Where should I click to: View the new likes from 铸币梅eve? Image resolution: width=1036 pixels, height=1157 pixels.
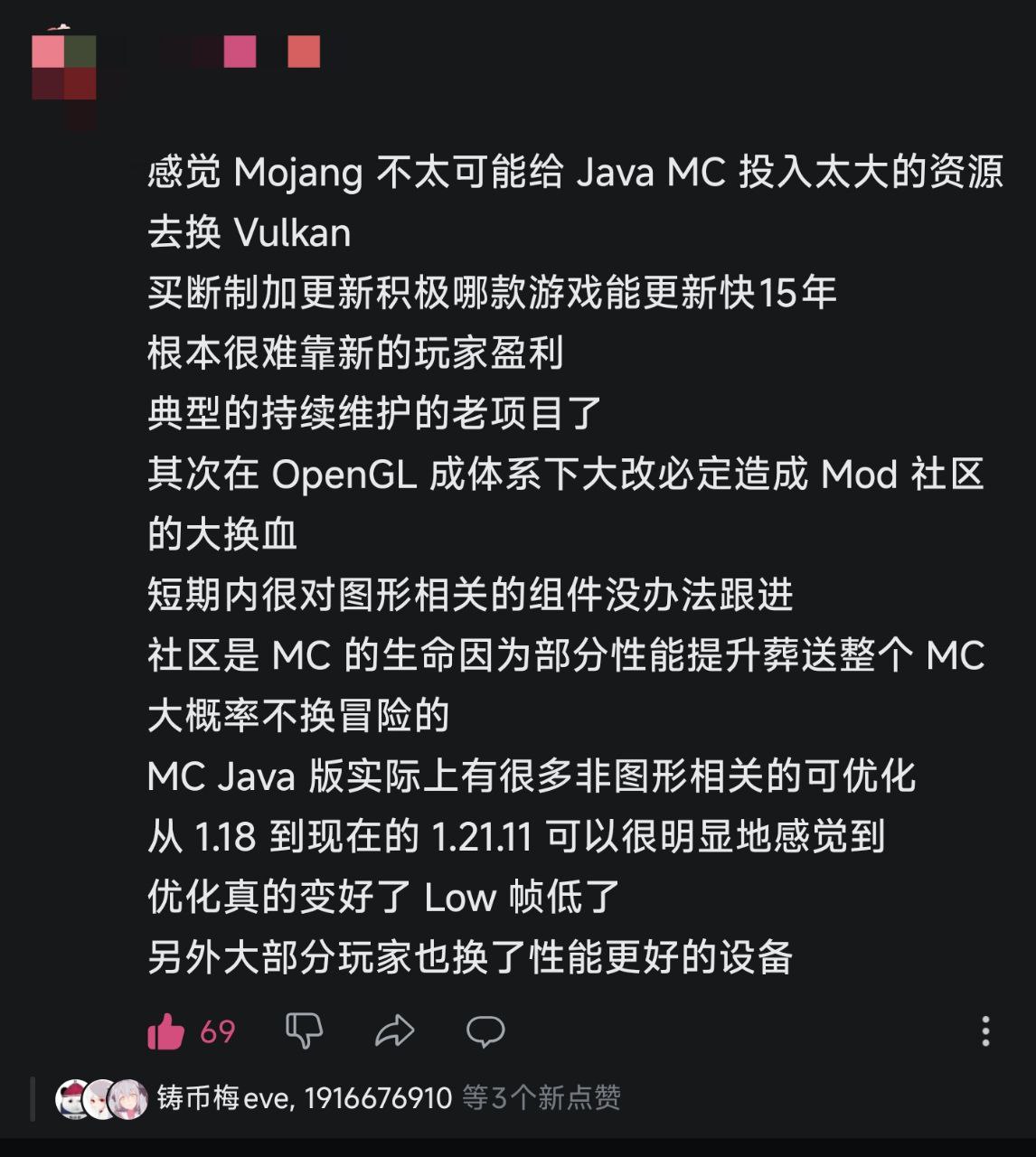tap(389, 1098)
